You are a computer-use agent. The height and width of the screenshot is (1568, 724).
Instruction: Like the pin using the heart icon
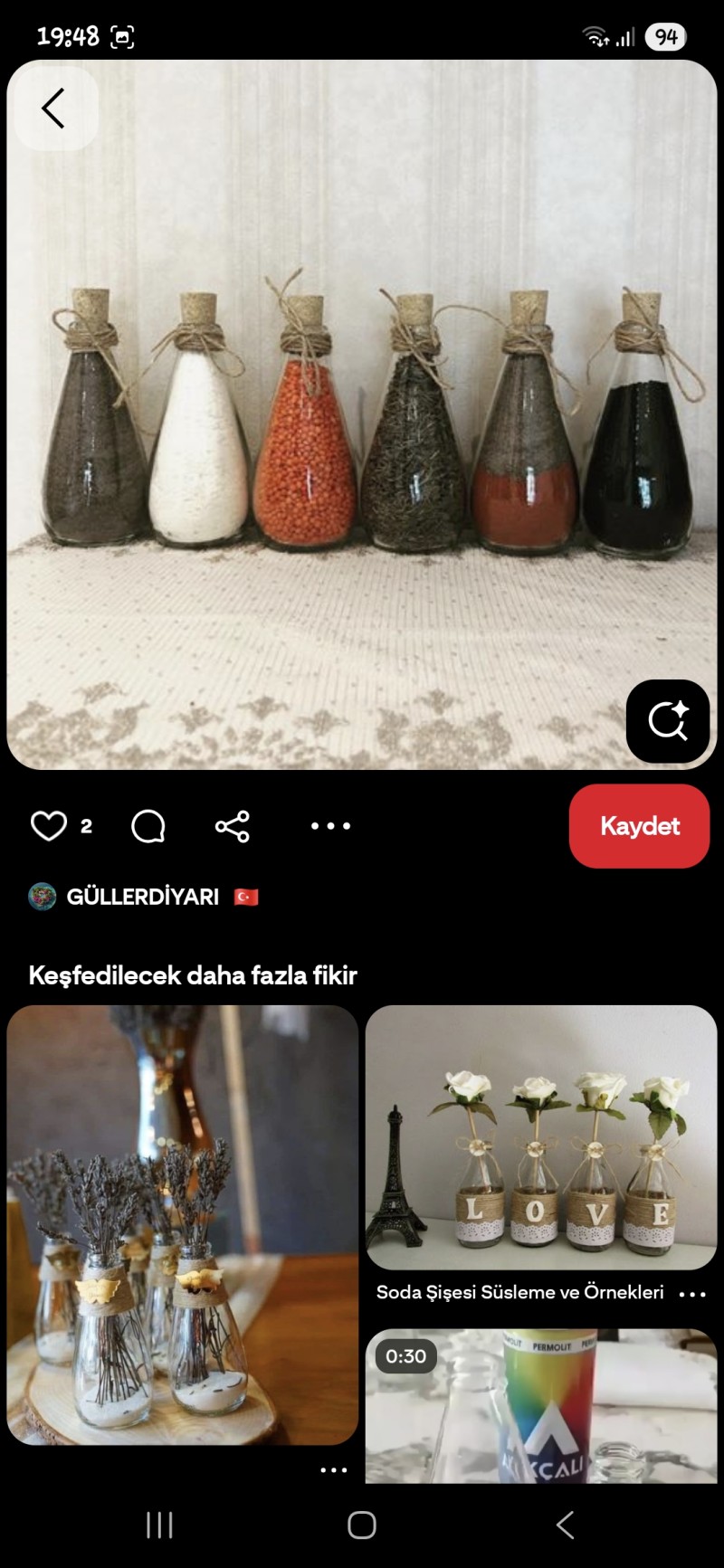tap(50, 825)
